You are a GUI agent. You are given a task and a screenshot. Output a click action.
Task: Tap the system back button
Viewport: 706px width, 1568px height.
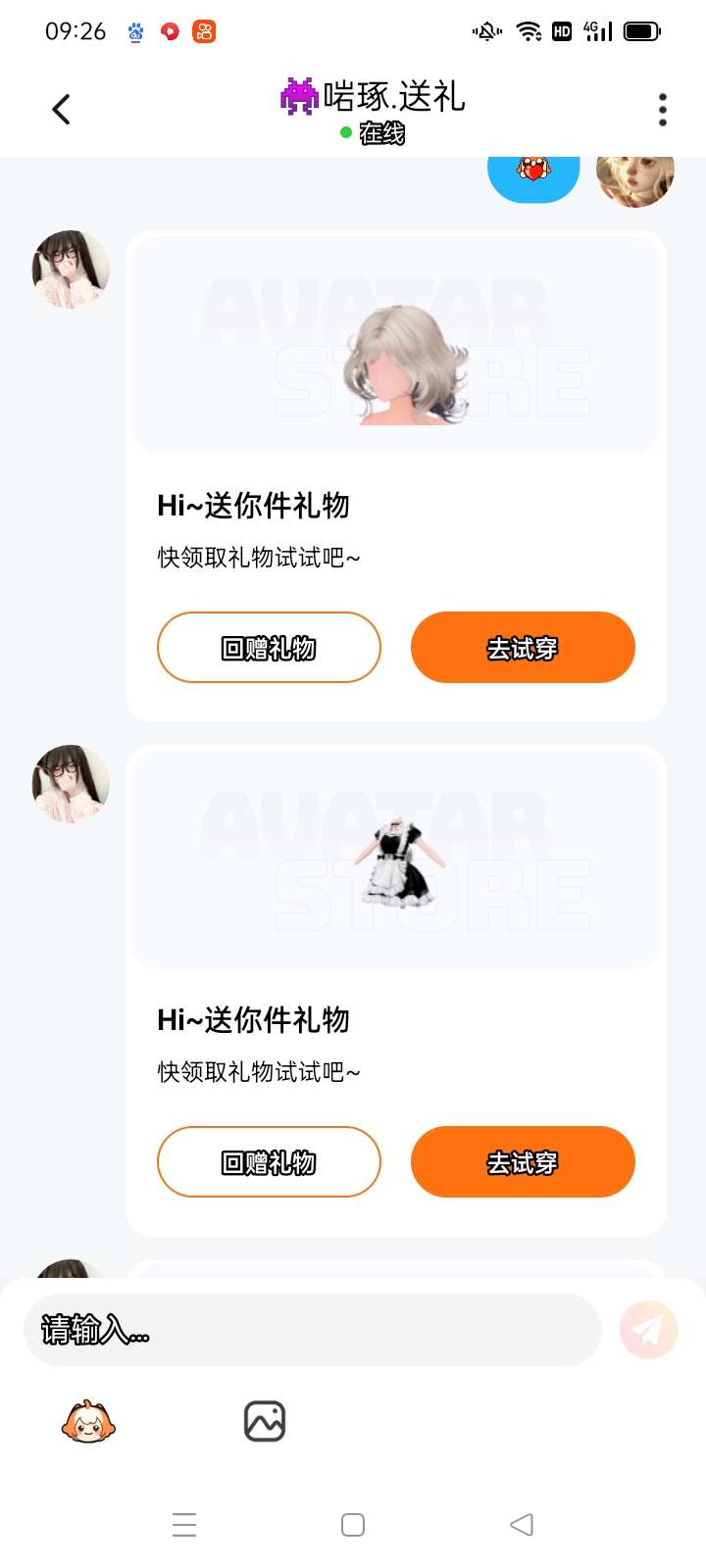pos(522,1525)
